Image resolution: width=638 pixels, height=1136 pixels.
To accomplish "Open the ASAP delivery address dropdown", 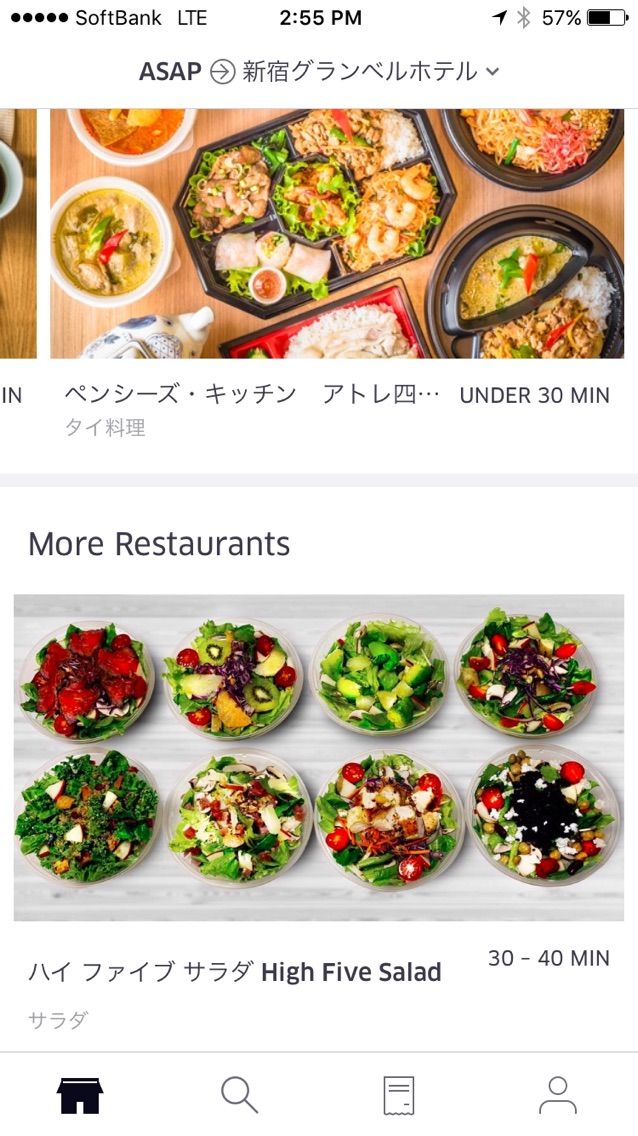I will tap(319, 72).
